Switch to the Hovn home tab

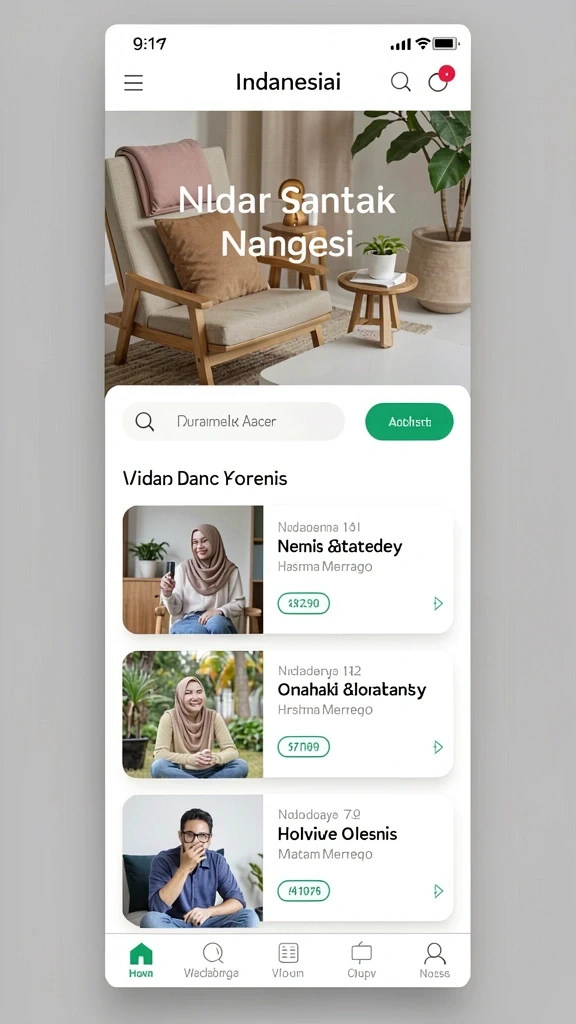[x=141, y=961]
